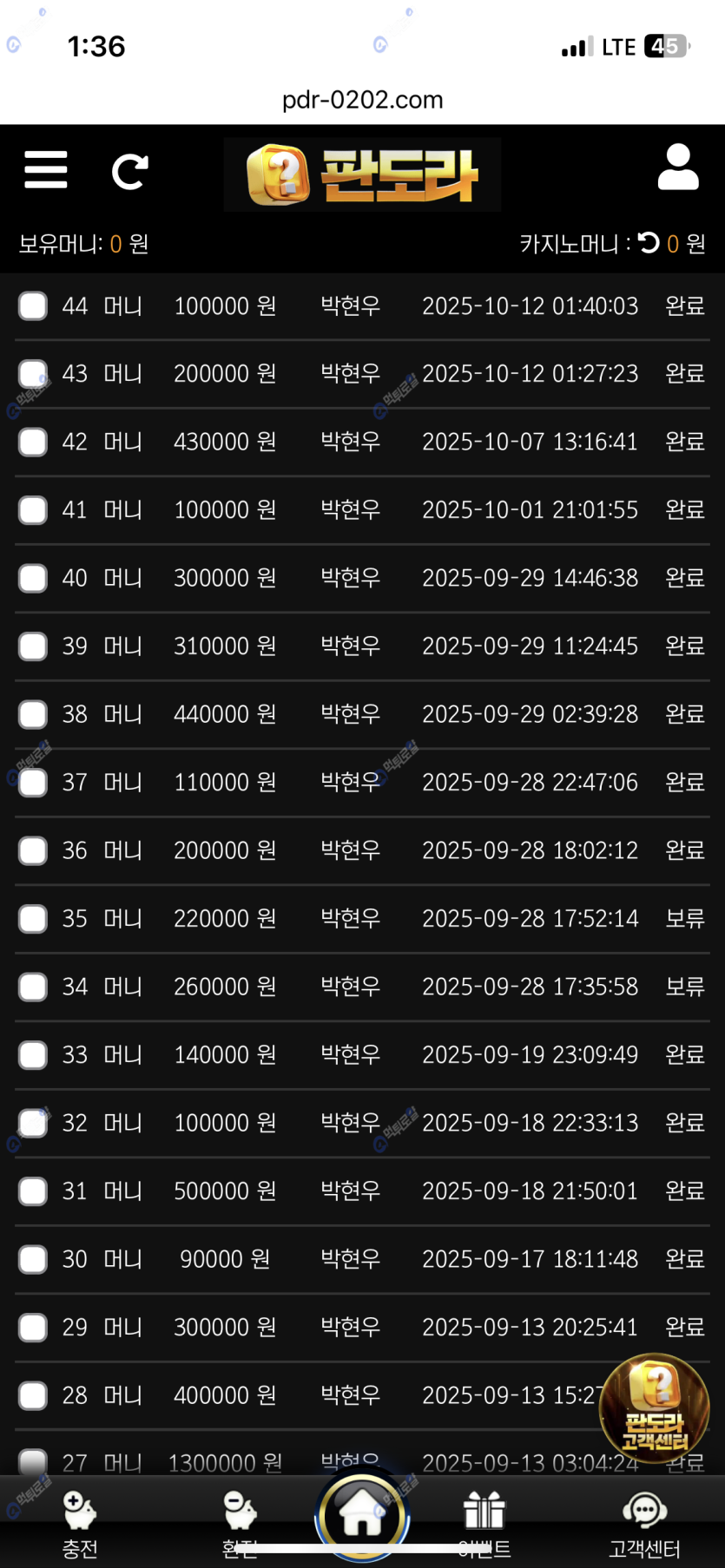
Task: Tap the refresh arrow icon
Action: point(130,172)
